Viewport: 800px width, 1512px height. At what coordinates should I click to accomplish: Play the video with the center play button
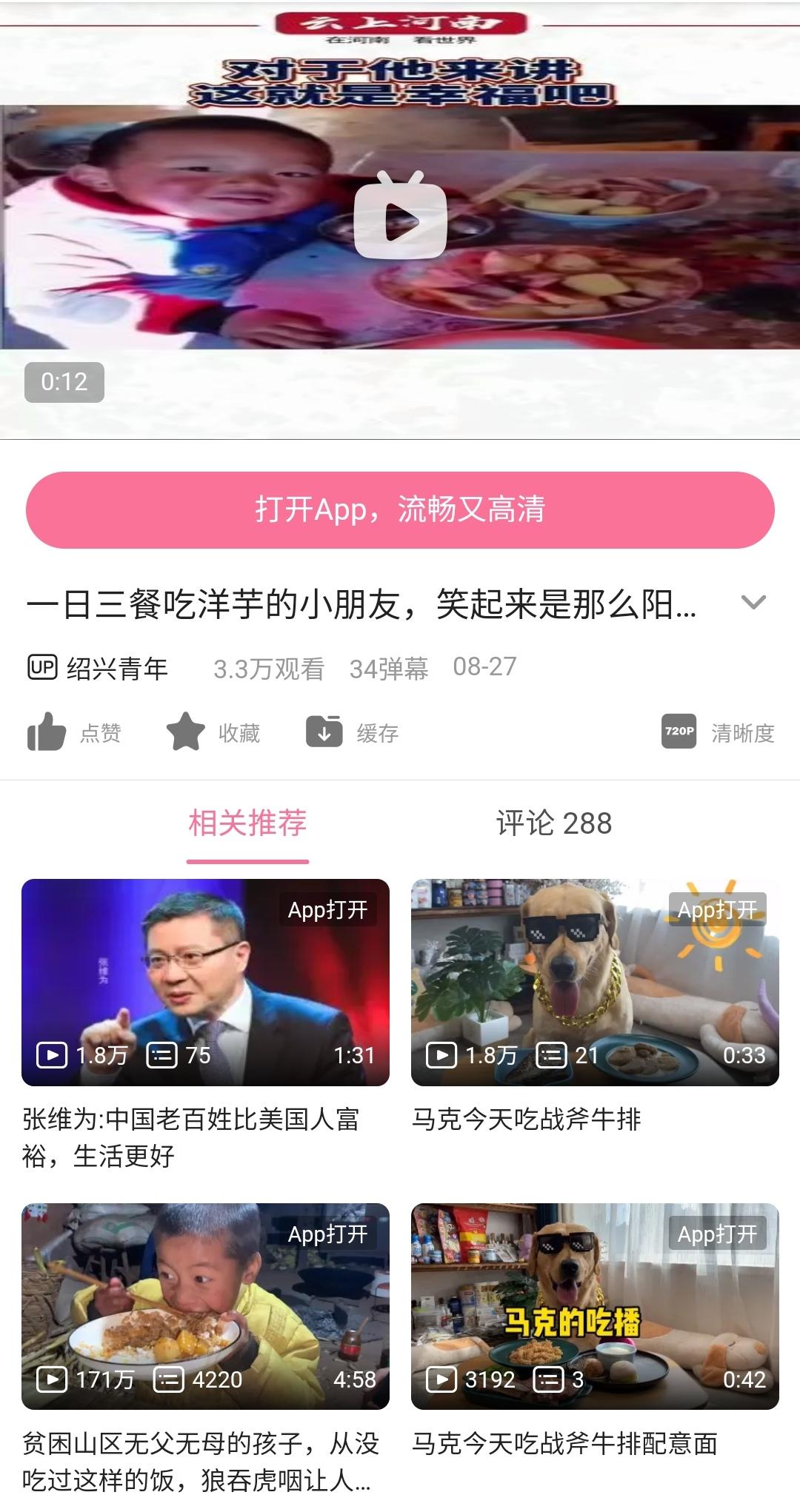[x=400, y=215]
